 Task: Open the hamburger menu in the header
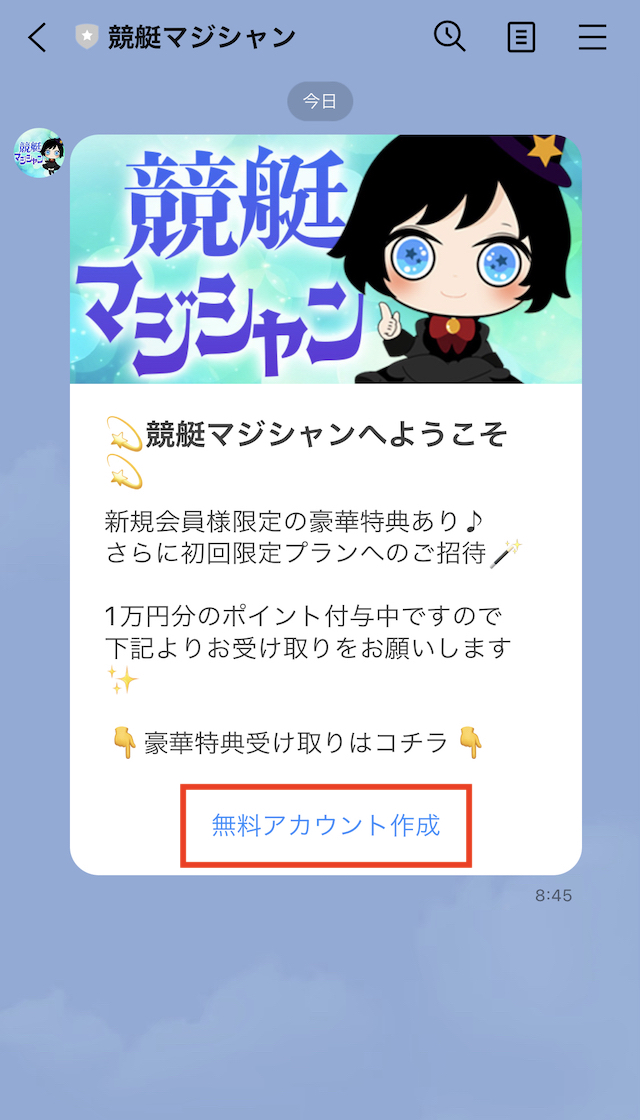coord(592,37)
